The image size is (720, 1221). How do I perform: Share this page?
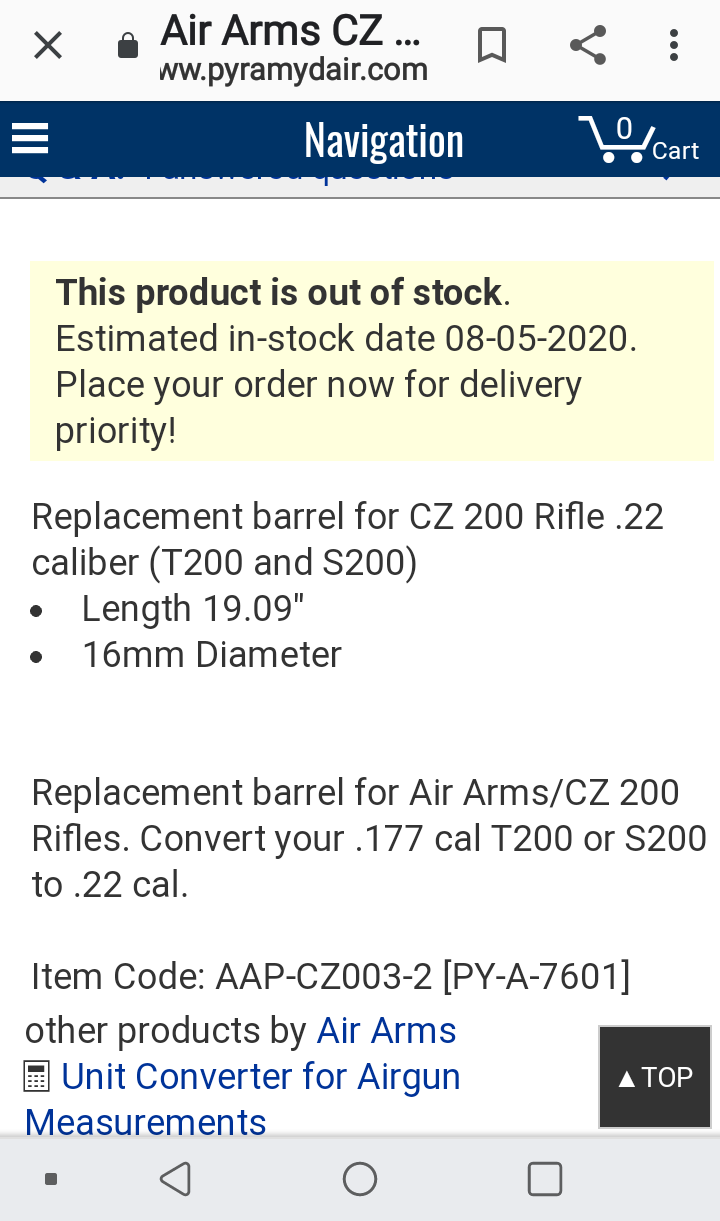click(587, 45)
